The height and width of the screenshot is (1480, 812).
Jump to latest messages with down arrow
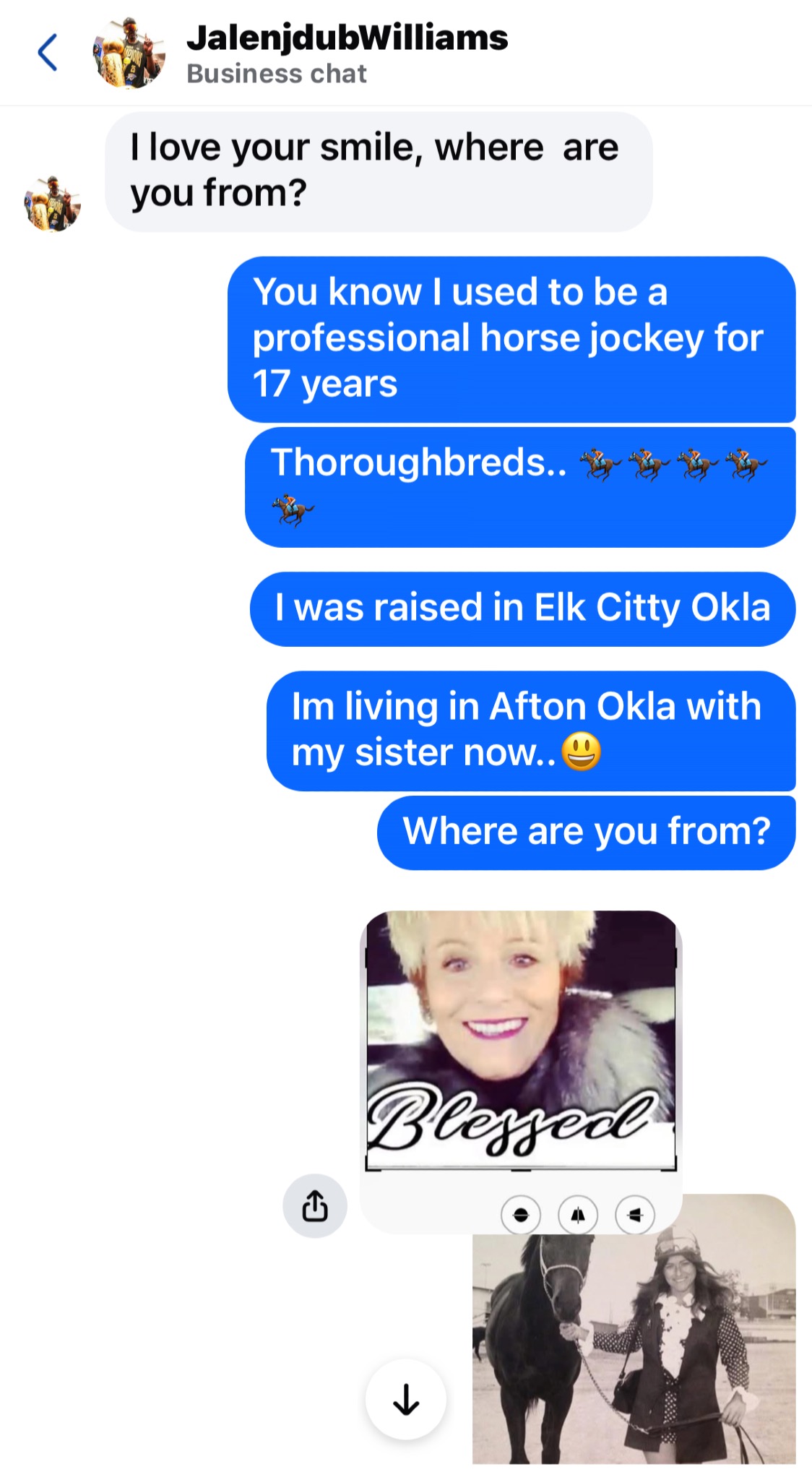406,1400
